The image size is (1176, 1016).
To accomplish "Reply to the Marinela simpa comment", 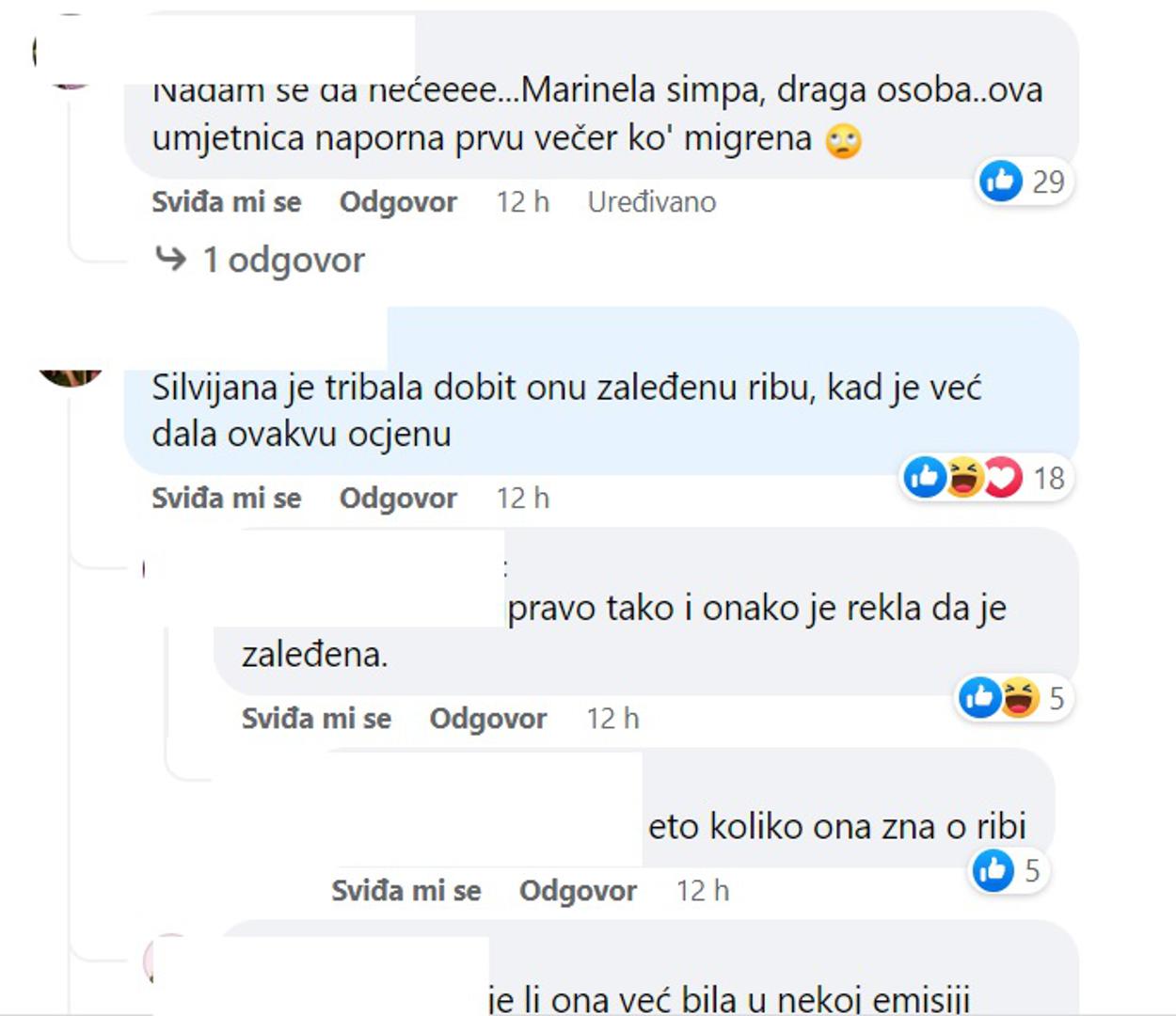I will [398, 201].
